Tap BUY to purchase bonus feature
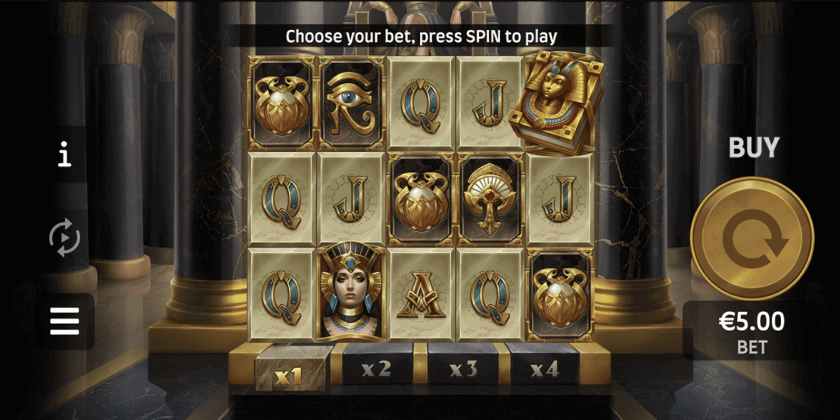The width and height of the screenshot is (840, 420). point(753,148)
